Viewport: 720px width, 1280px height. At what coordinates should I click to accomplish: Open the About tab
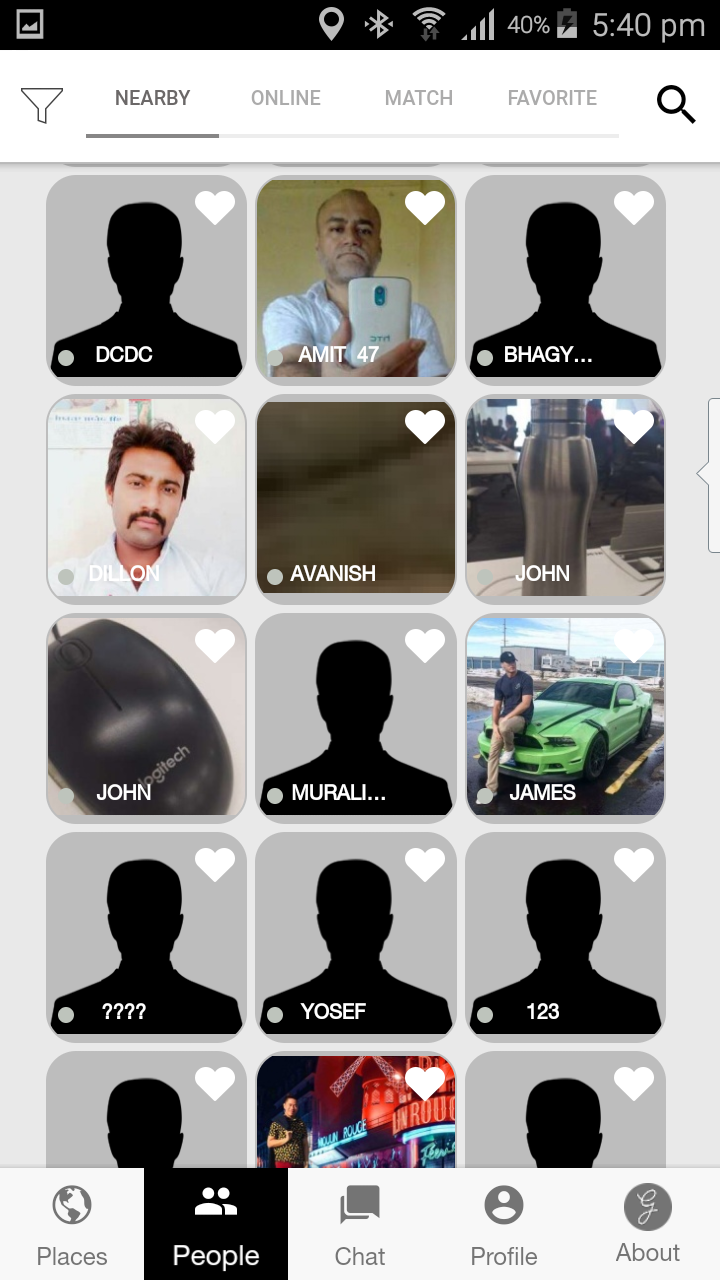point(648,1225)
